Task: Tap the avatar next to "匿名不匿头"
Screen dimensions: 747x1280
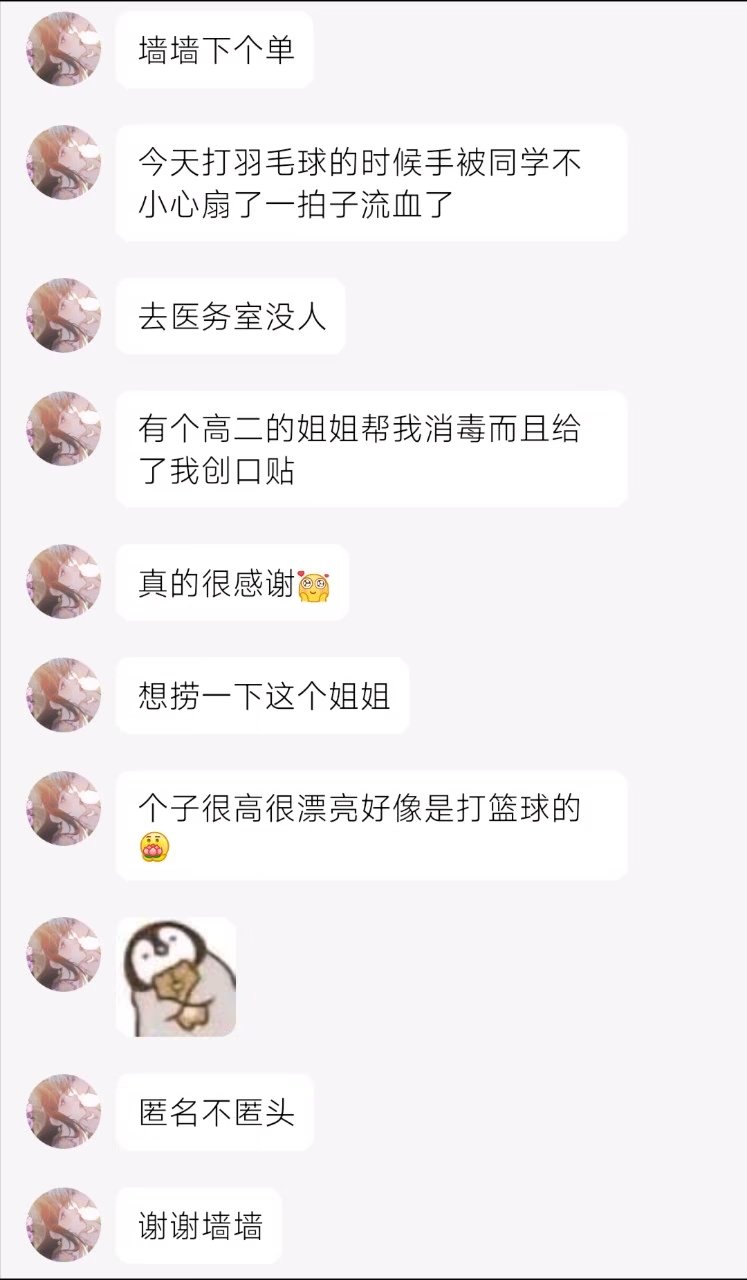Action: [64, 1111]
